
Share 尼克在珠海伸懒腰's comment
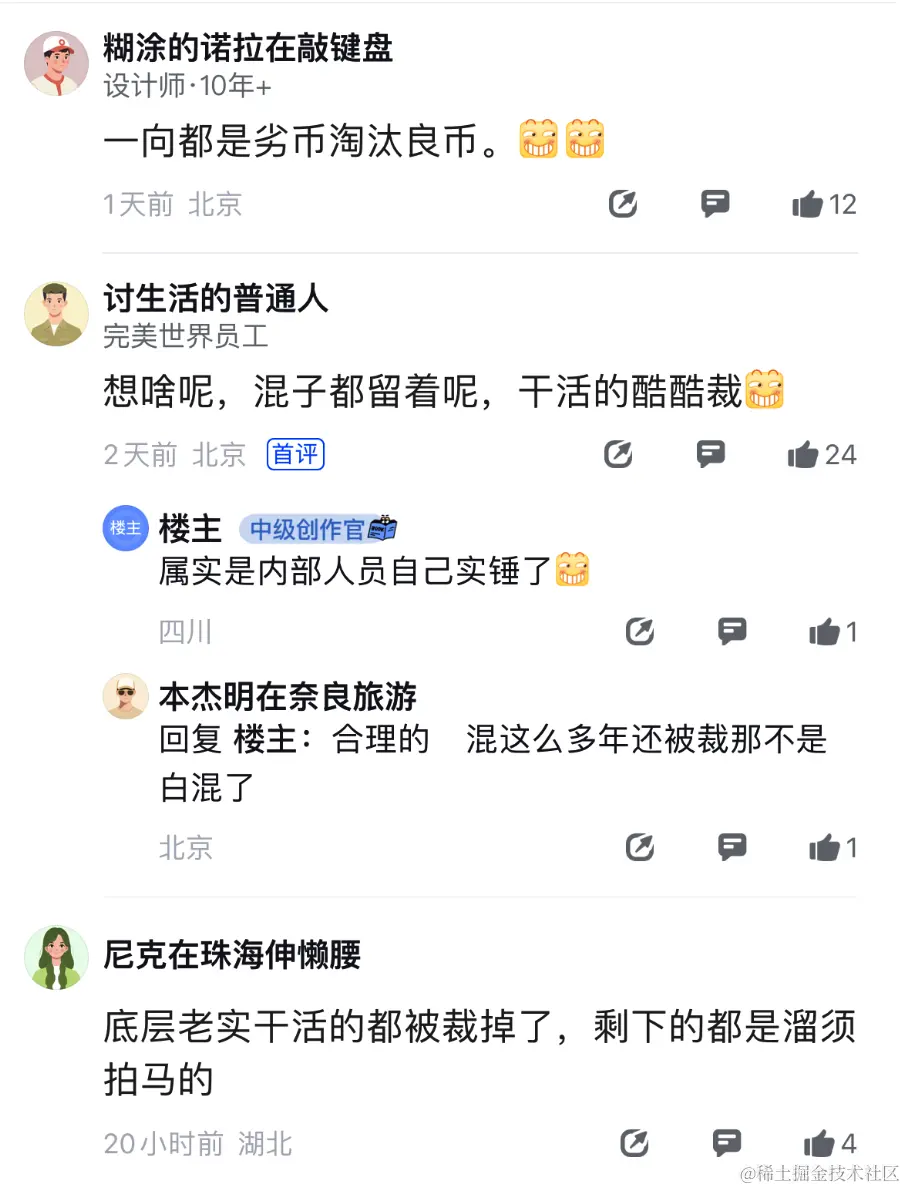click(634, 1143)
